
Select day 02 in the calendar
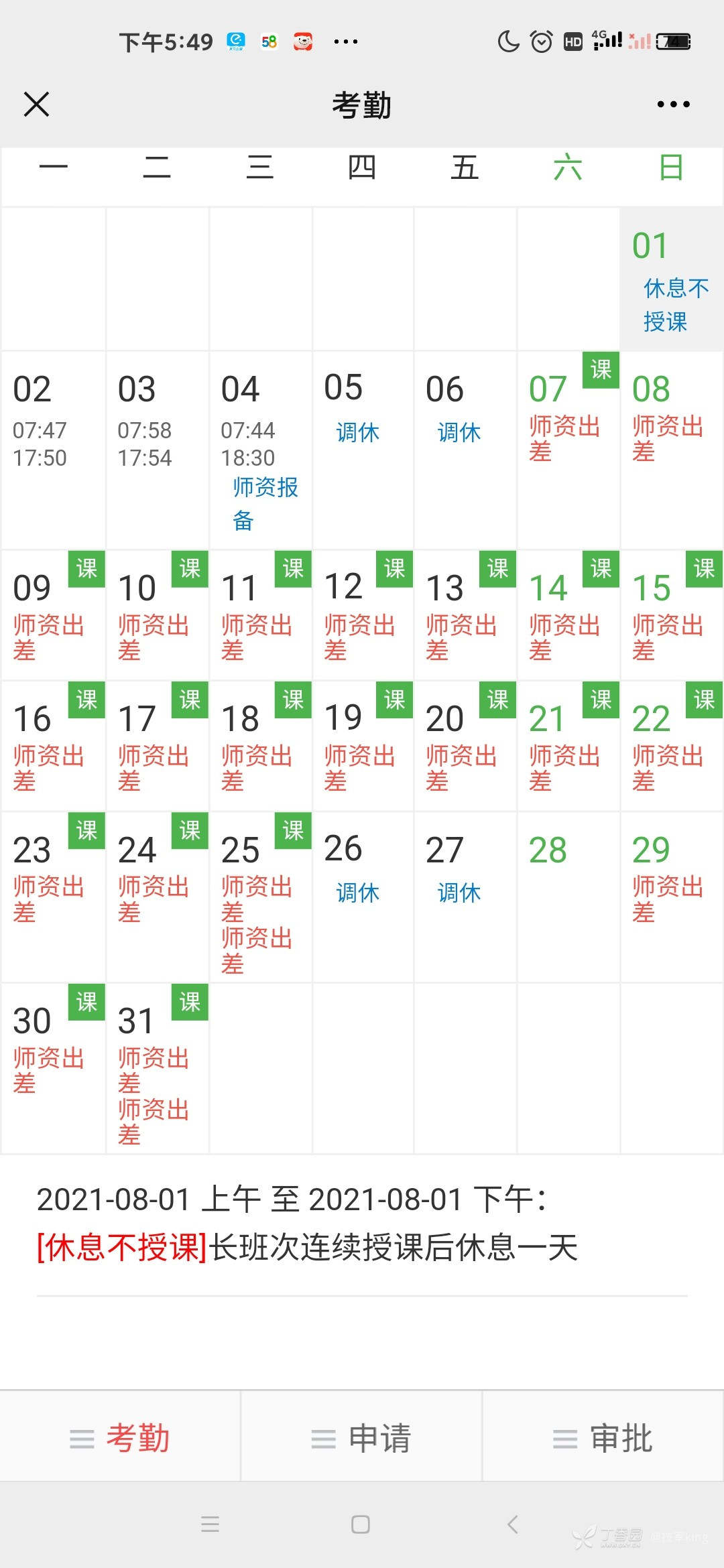[53, 449]
